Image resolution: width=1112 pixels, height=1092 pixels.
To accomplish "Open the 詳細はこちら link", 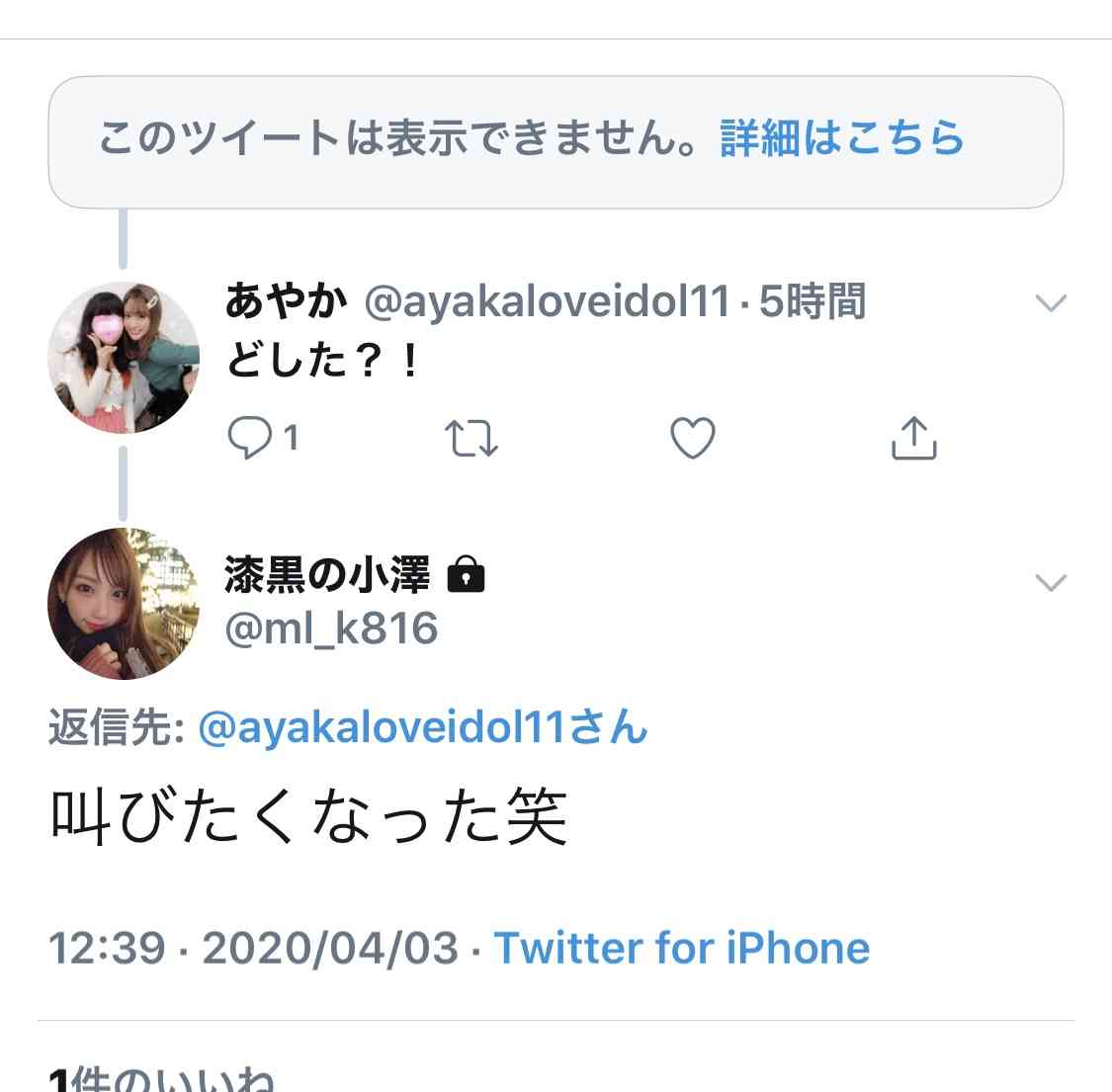I will [841, 138].
